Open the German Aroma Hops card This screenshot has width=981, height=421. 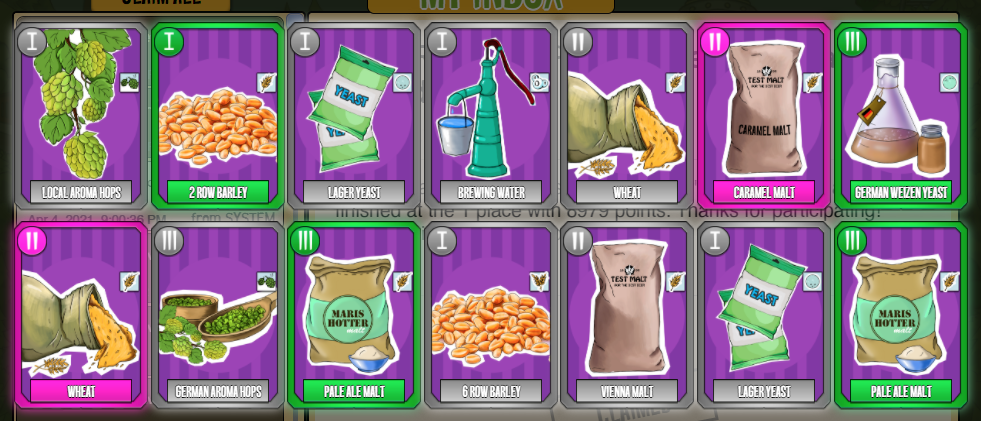(218, 315)
